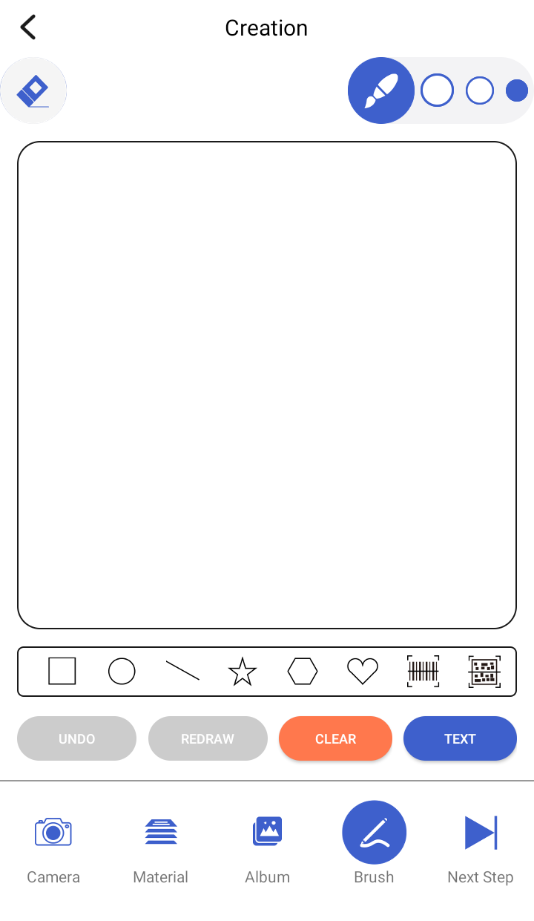Open the Camera option
The image size is (534, 921).
[x=53, y=845]
